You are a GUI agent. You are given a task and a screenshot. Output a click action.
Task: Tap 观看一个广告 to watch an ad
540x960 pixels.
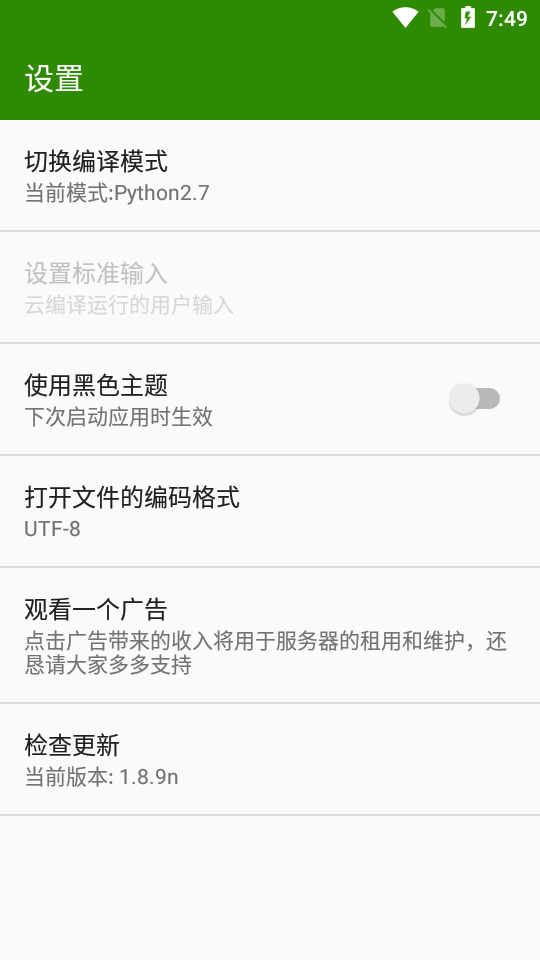pos(270,636)
